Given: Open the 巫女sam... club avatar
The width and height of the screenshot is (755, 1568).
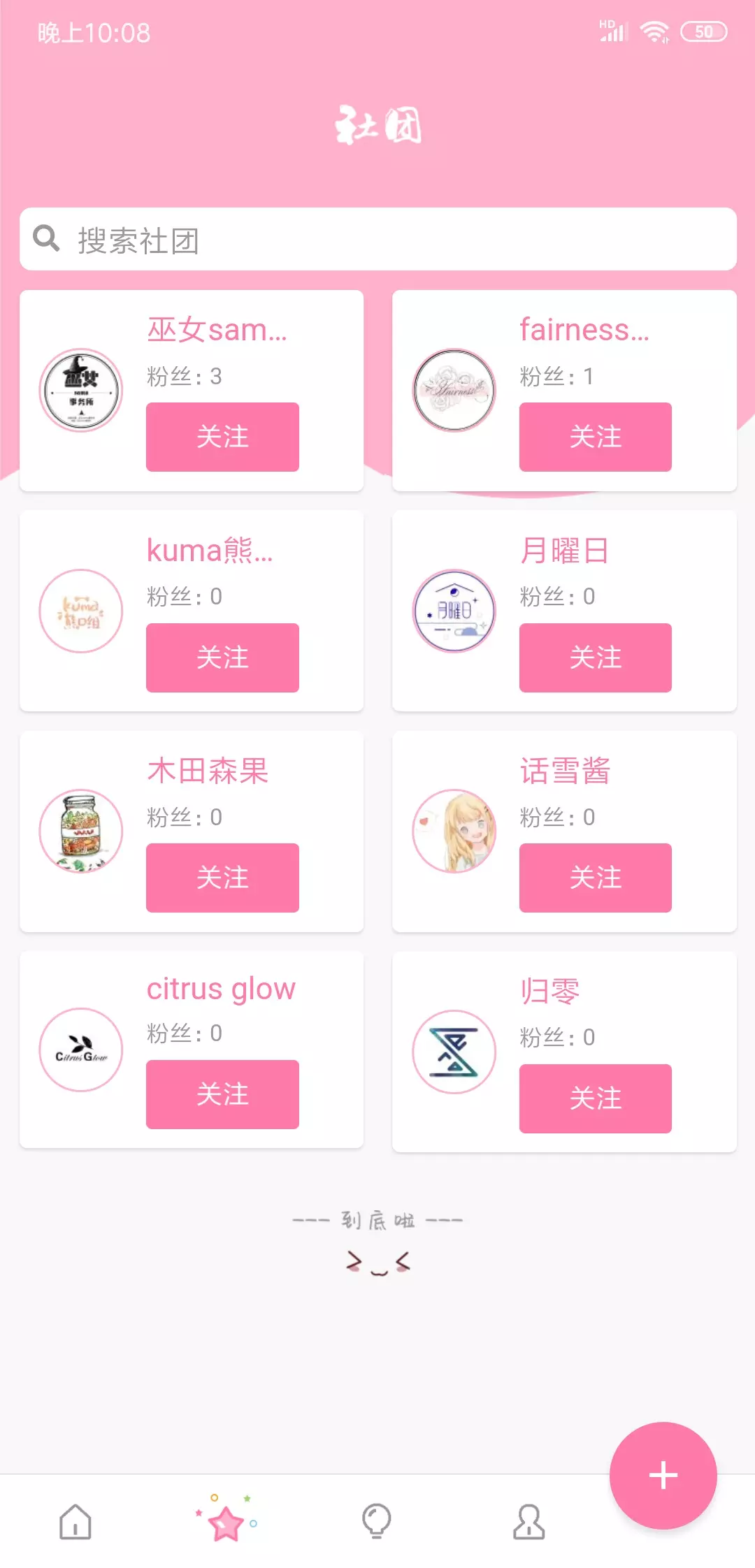Looking at the screenshot, I should coord(81,390).
